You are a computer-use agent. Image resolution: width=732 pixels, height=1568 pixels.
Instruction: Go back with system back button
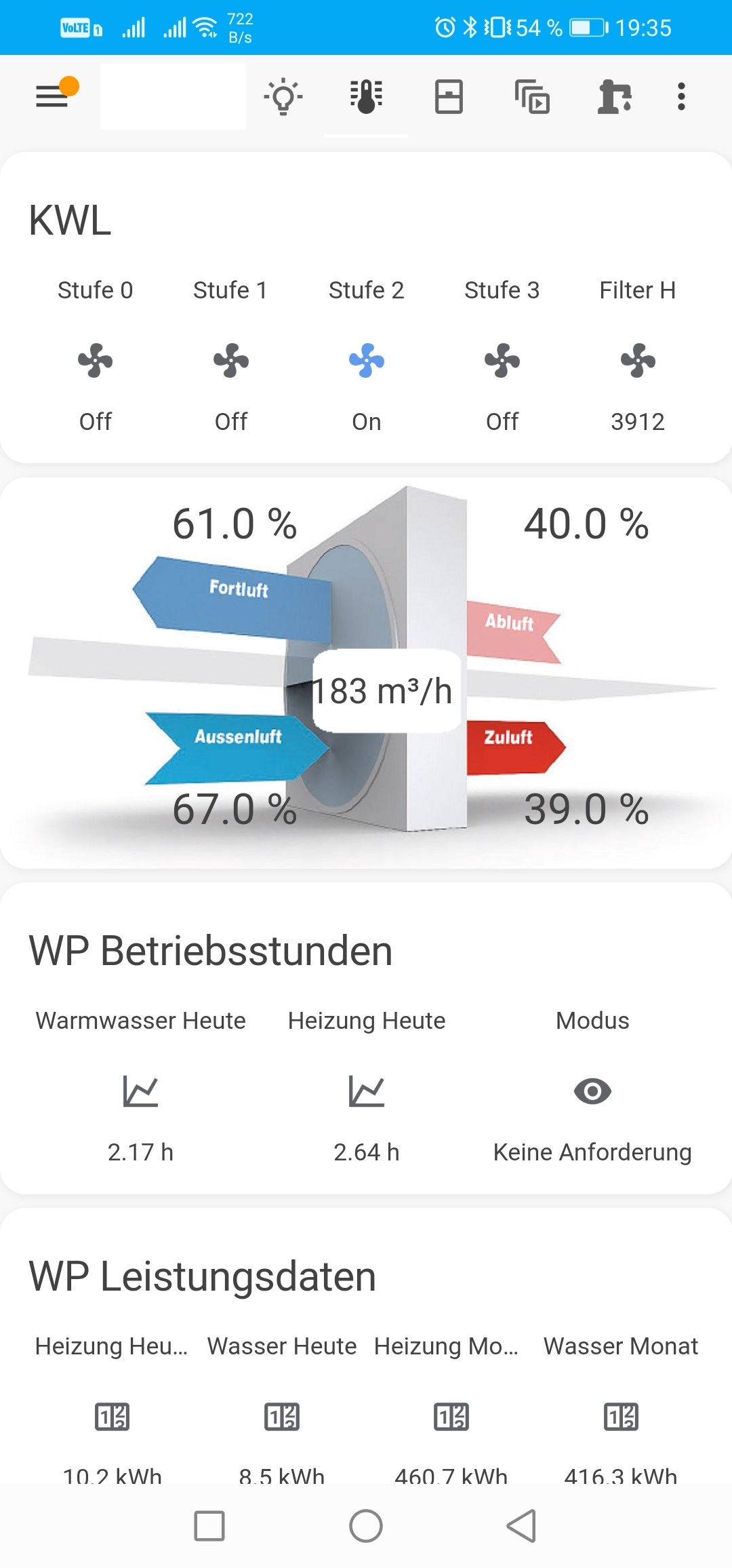522,1526
